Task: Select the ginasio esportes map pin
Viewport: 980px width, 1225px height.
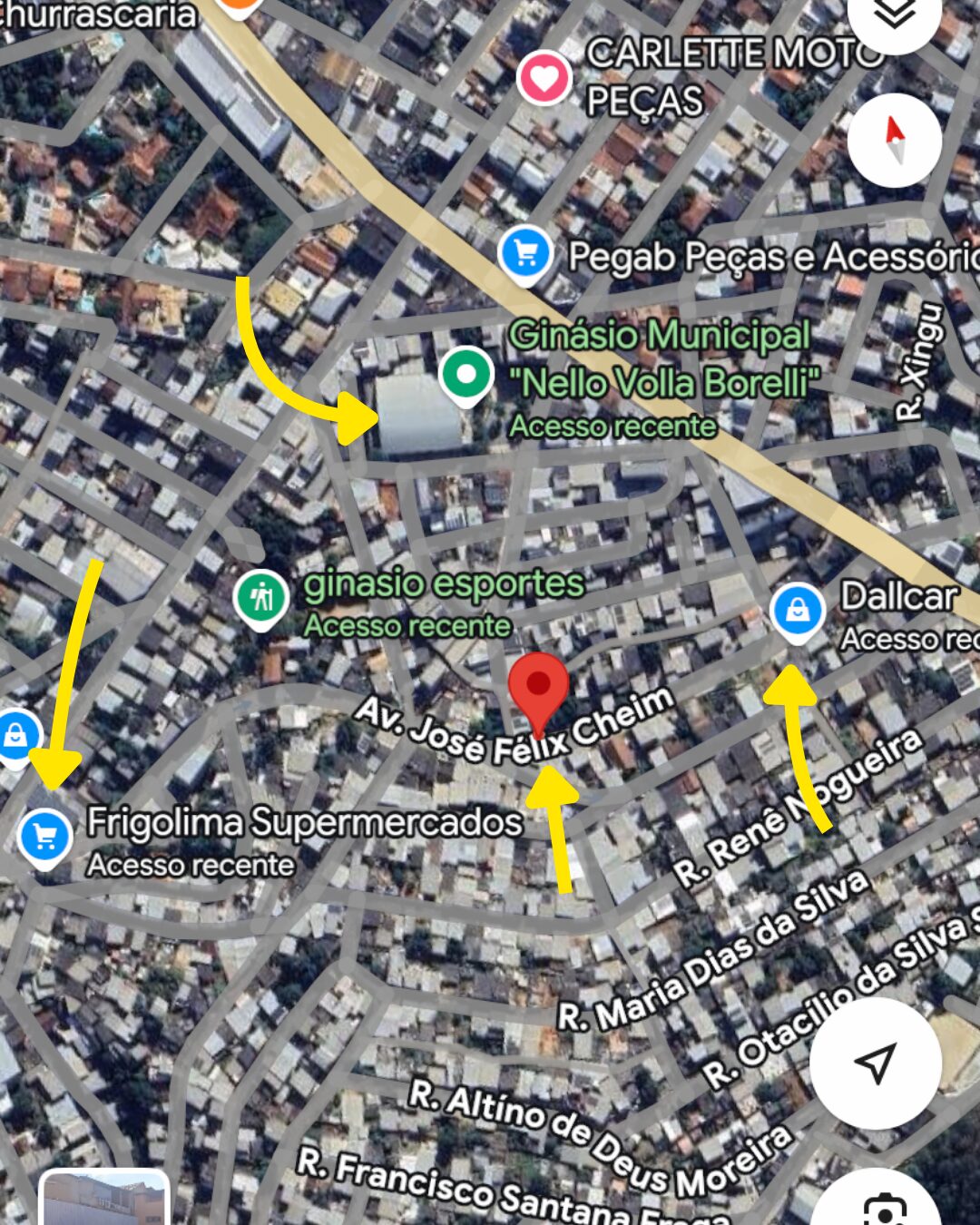Action: pyautogui.click(x=261, y=600)
